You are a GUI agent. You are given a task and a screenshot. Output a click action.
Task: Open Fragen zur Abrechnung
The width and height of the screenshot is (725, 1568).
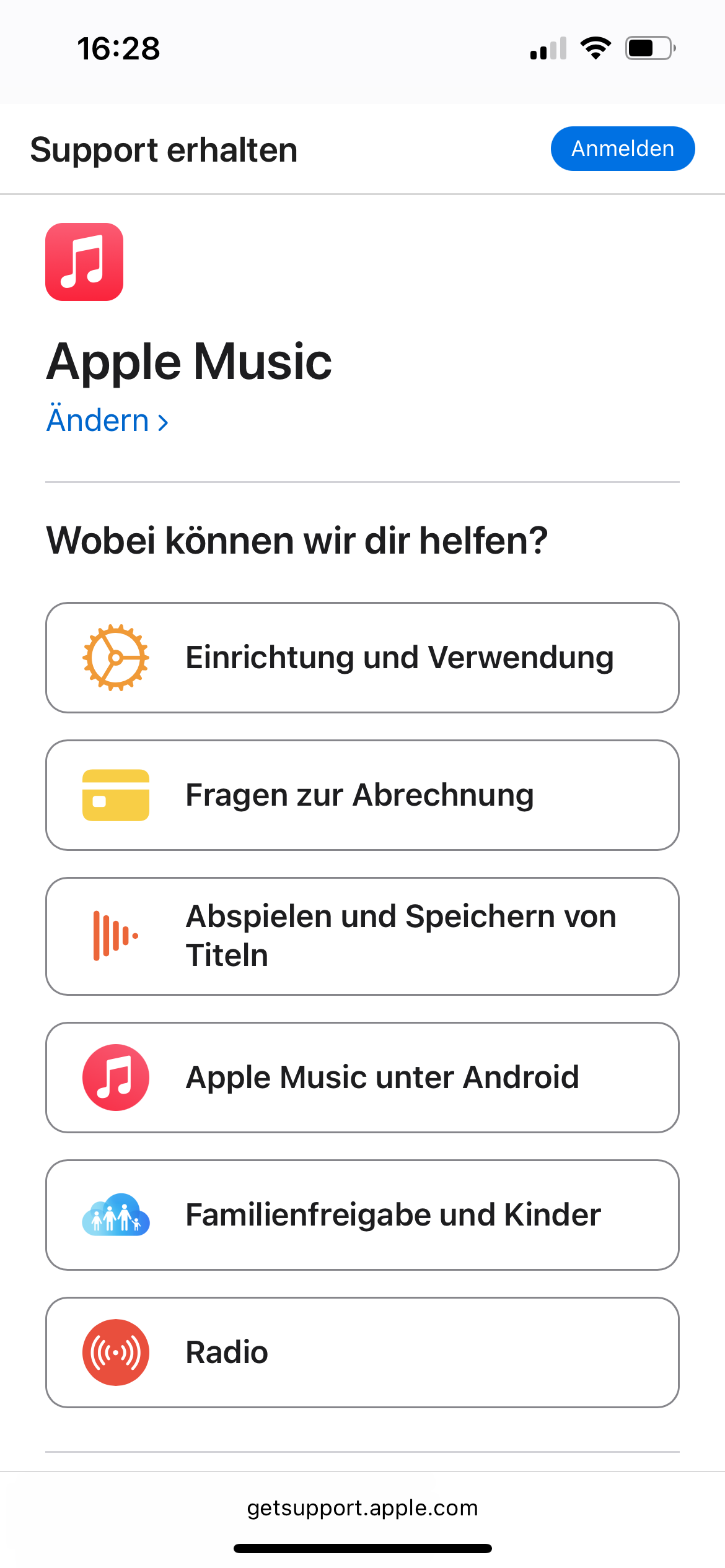coord(362,795)
